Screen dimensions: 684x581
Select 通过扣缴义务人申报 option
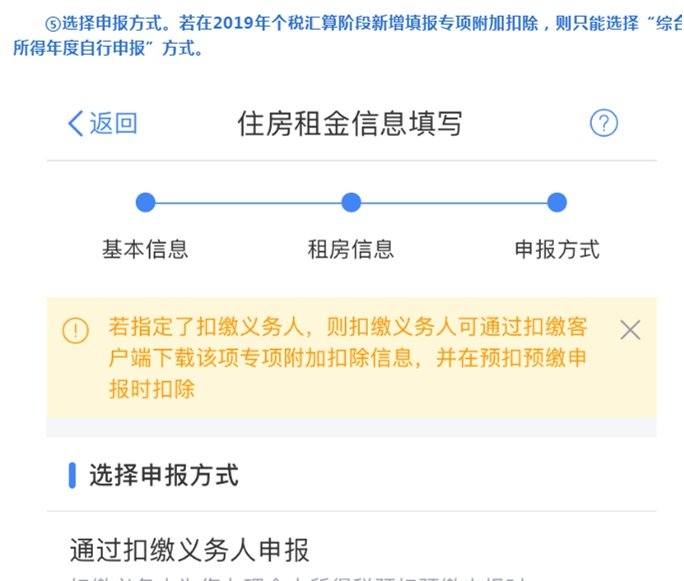pyautogui.click(x=190, y=550)
